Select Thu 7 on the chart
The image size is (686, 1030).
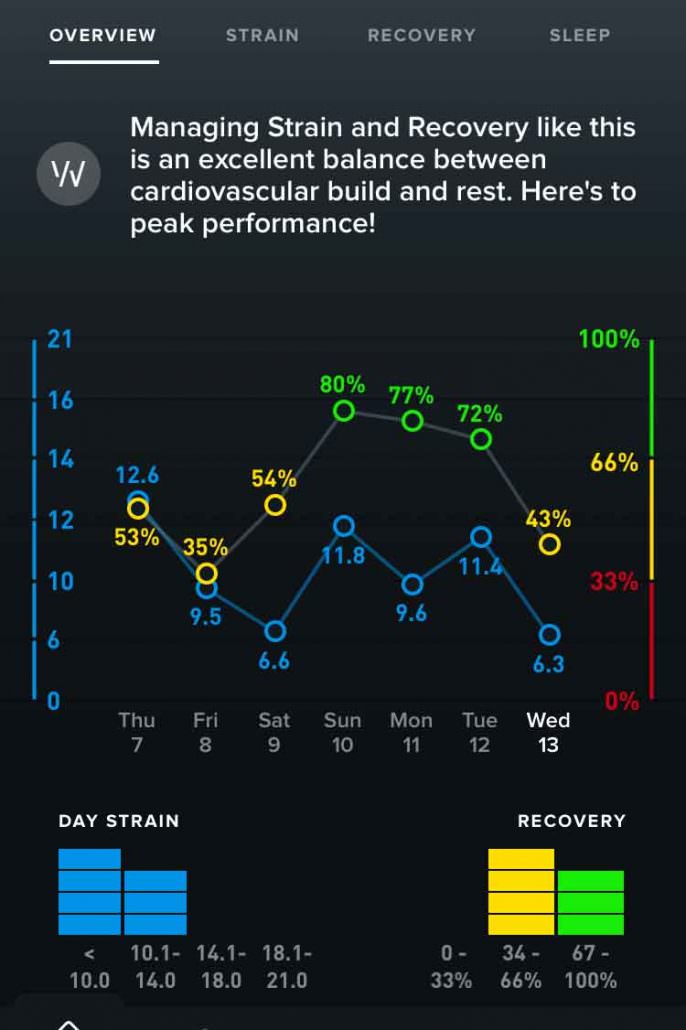[x=137, y=732]
